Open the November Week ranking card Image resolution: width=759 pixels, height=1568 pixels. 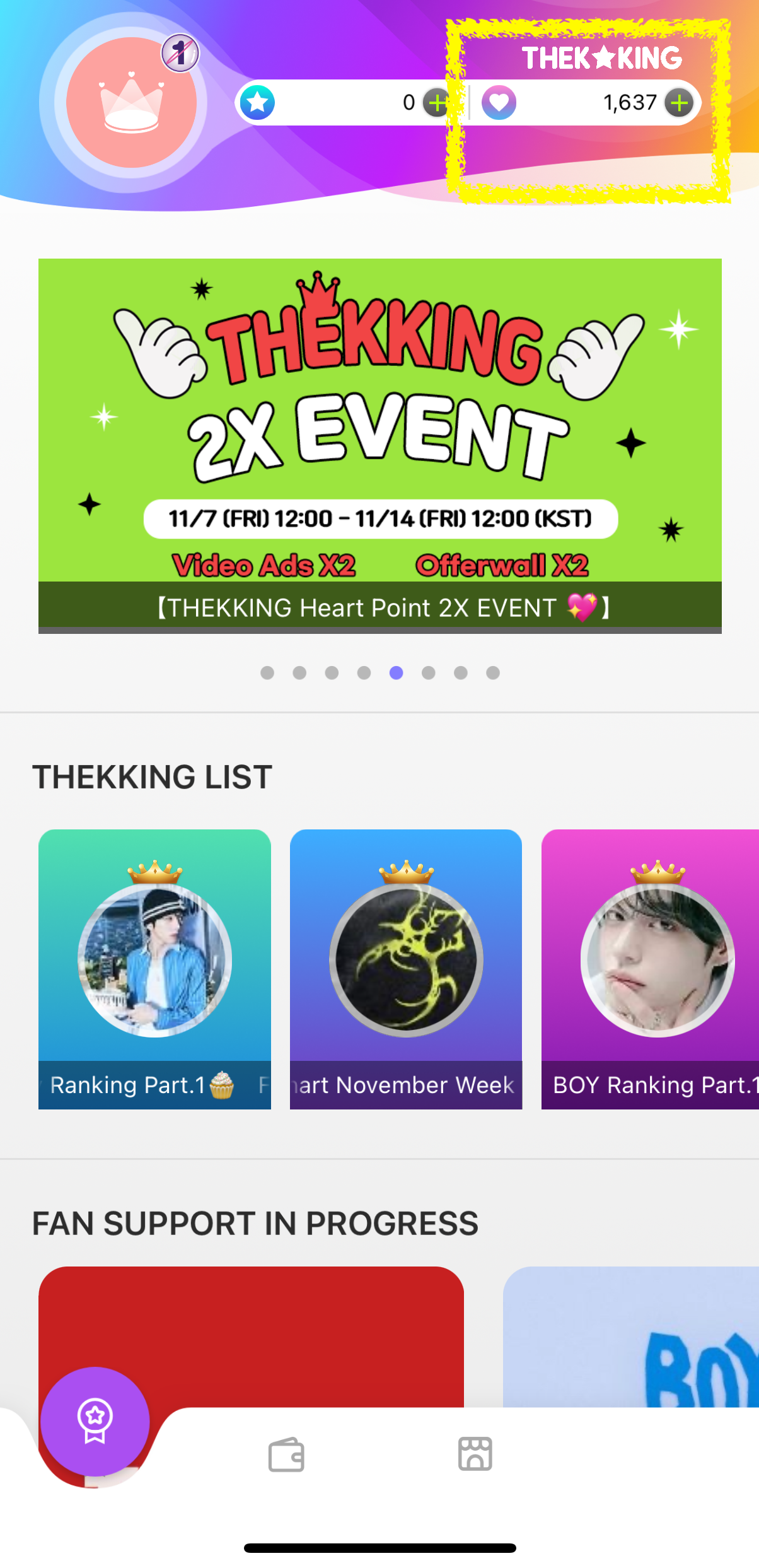pyautogui.click(x=405, y=968)
